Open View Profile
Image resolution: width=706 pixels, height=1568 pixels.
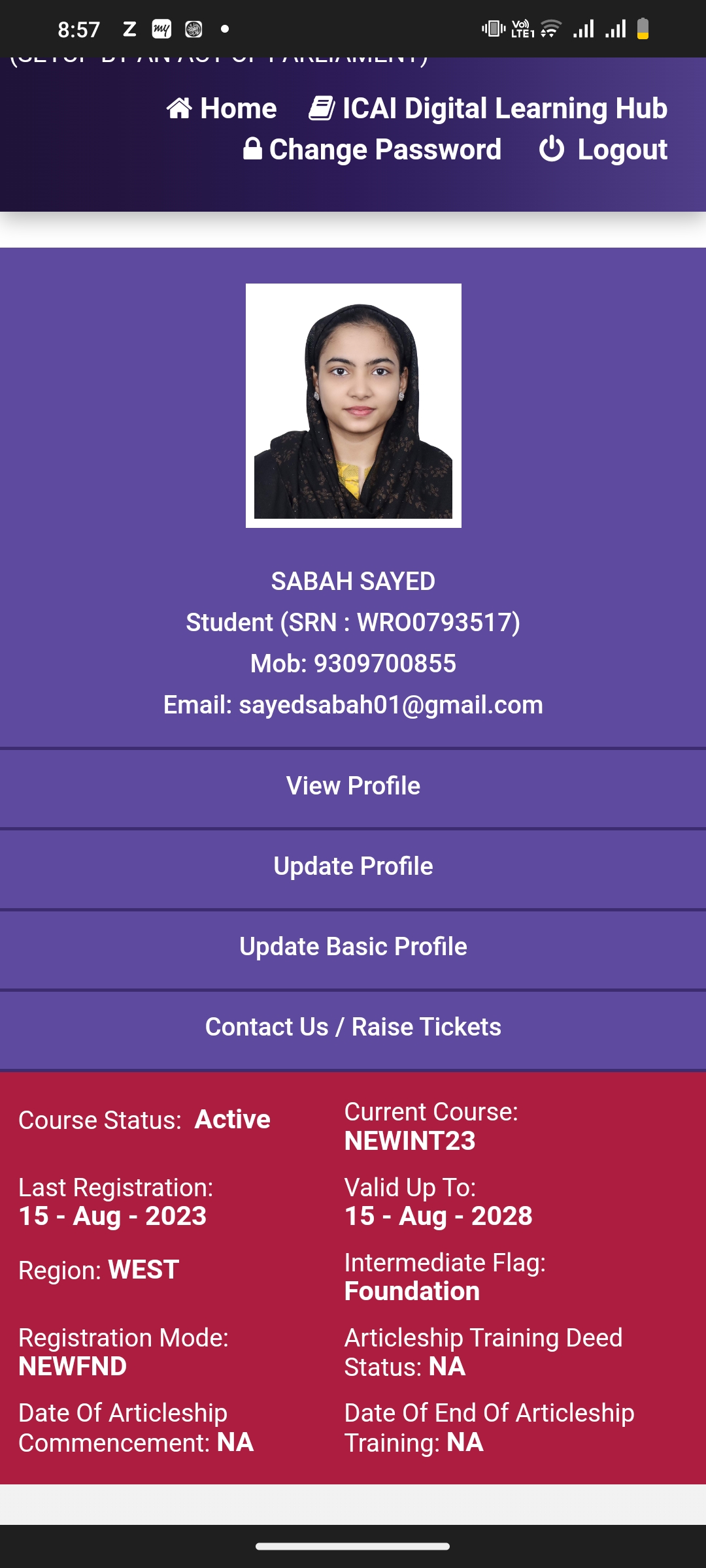[x=353, y=786]
